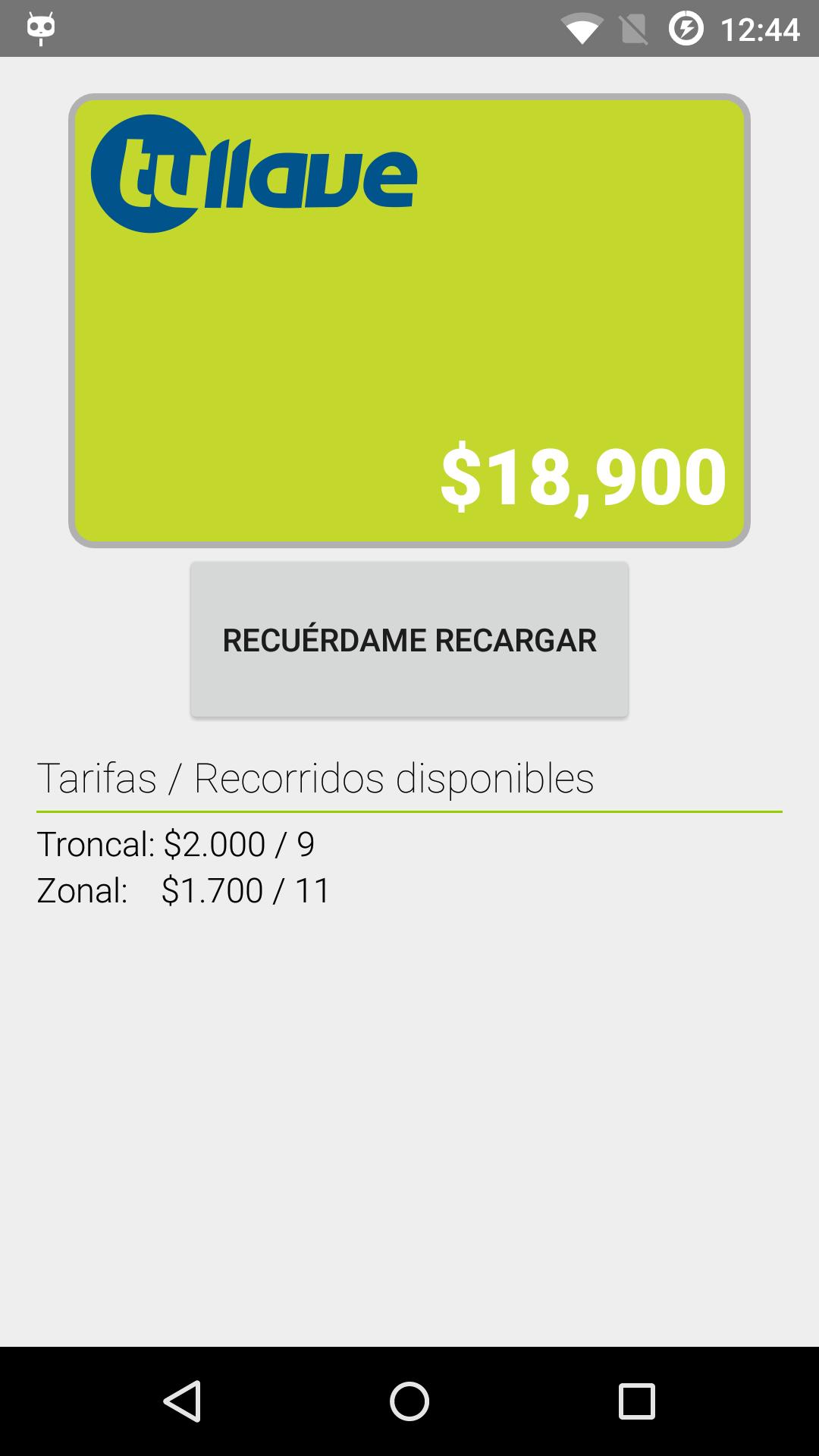Tap the Tarifas / Recorridos disponibles heading
The image size is (819, 1456).
point(316,777)
